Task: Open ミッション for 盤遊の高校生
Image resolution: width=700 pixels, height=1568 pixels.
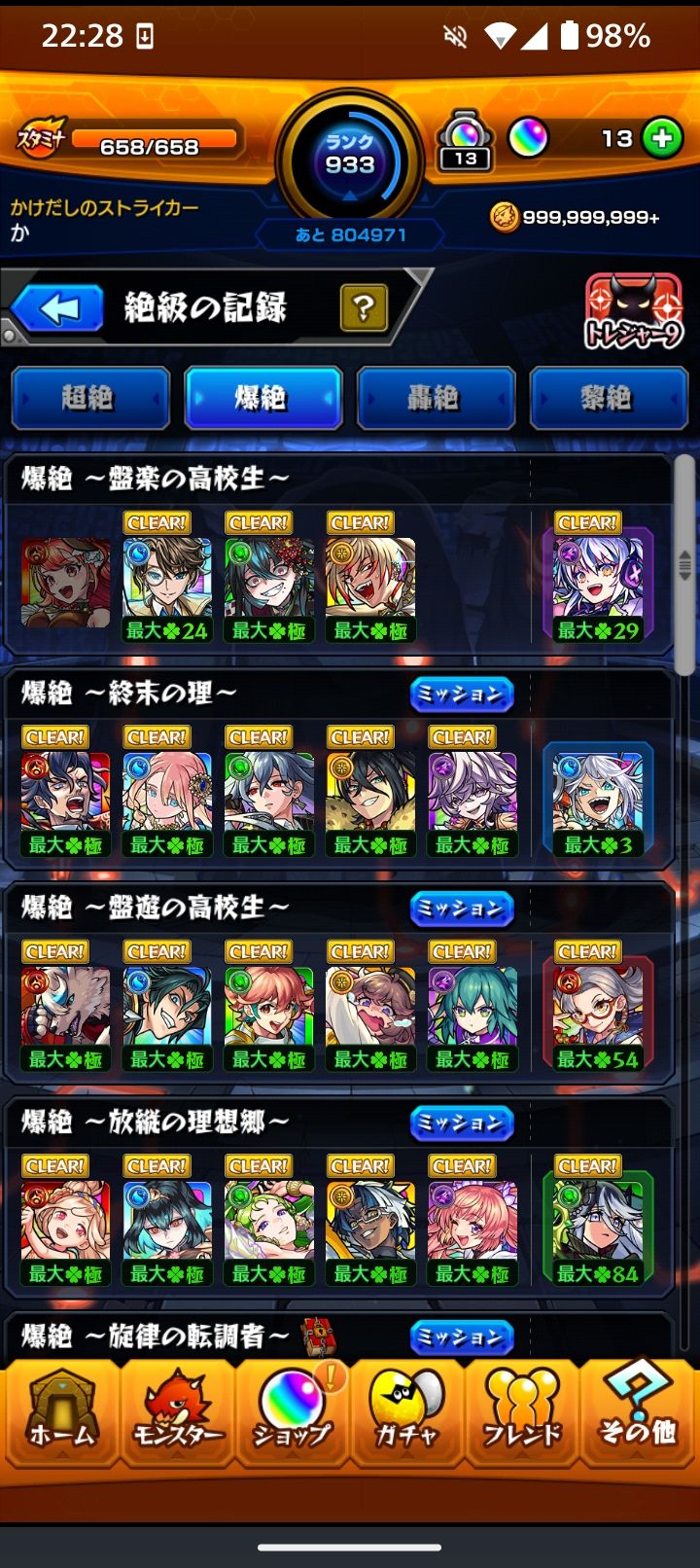Action: point(461,909)
